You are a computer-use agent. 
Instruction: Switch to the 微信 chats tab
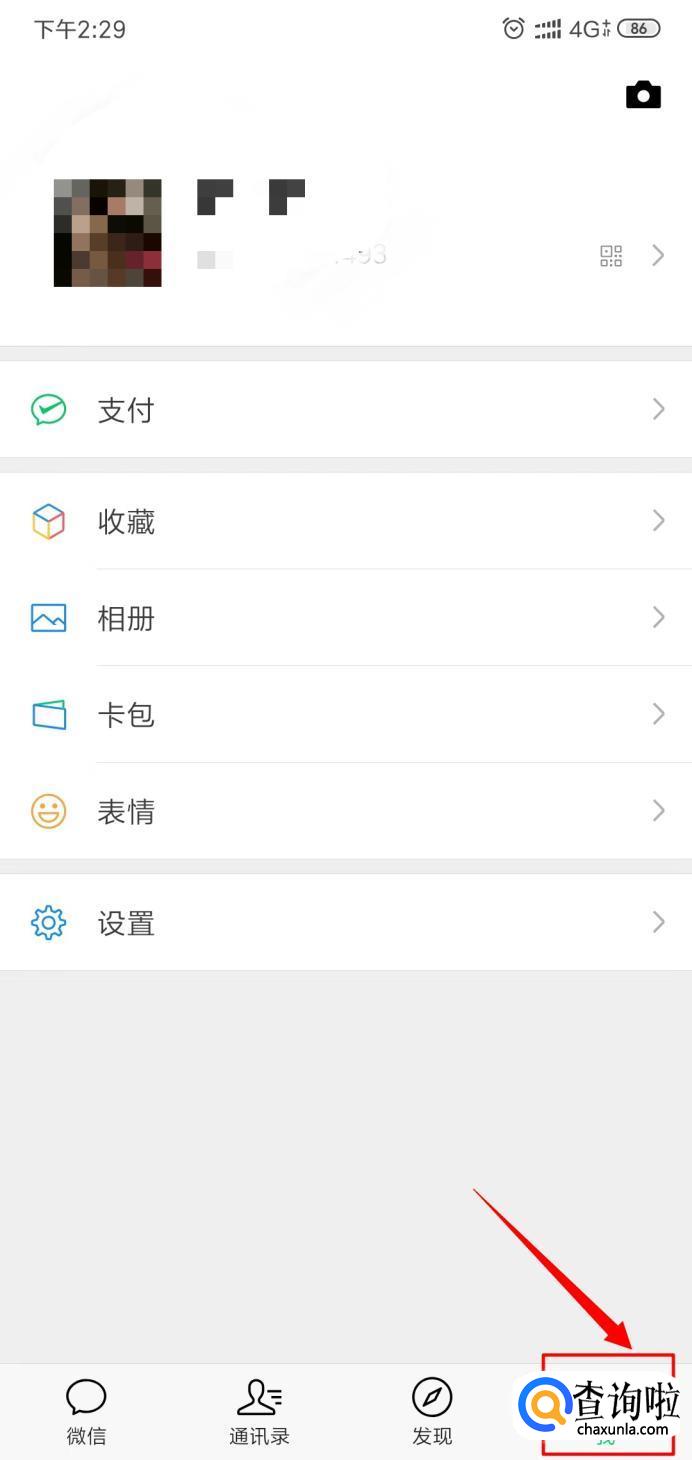pos(86,1411)
